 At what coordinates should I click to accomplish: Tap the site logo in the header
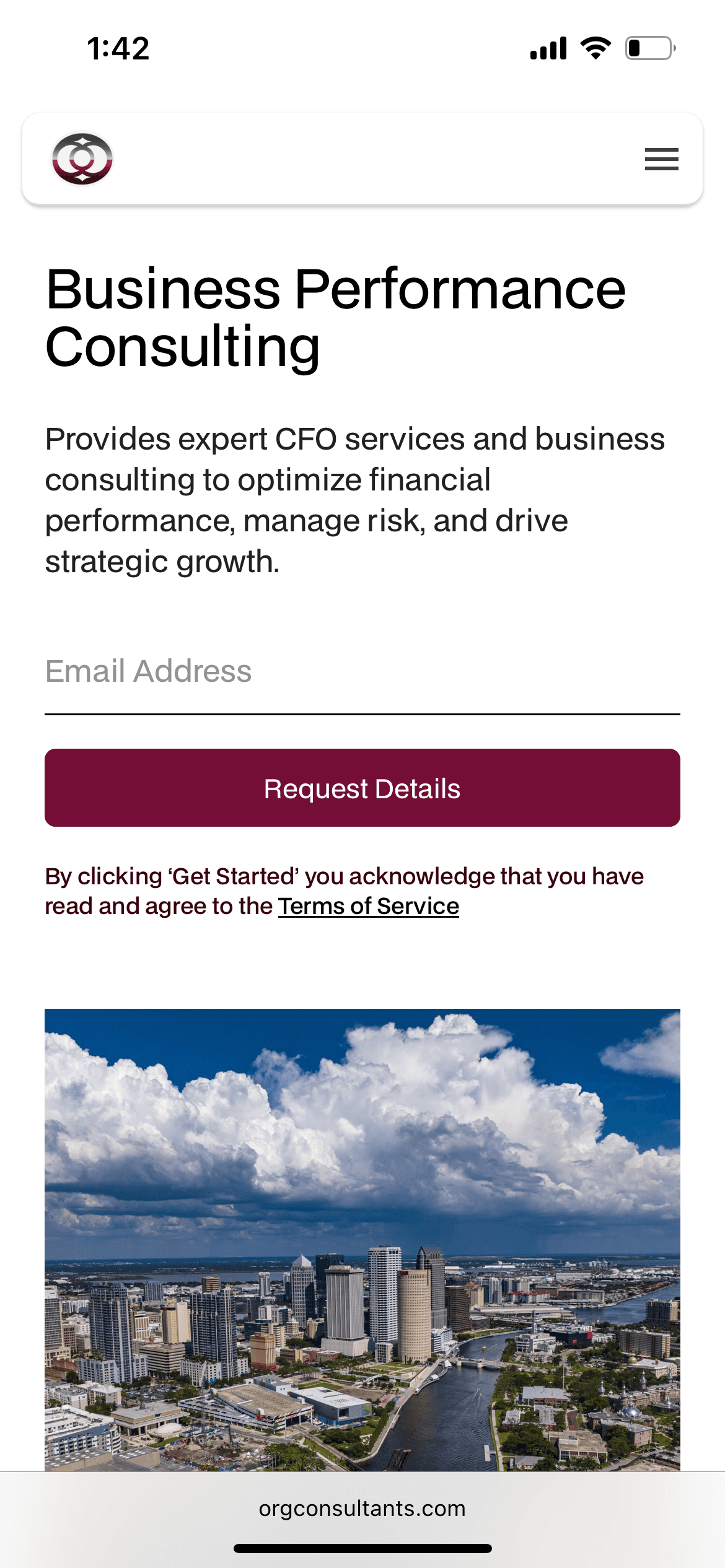[82, 159]
